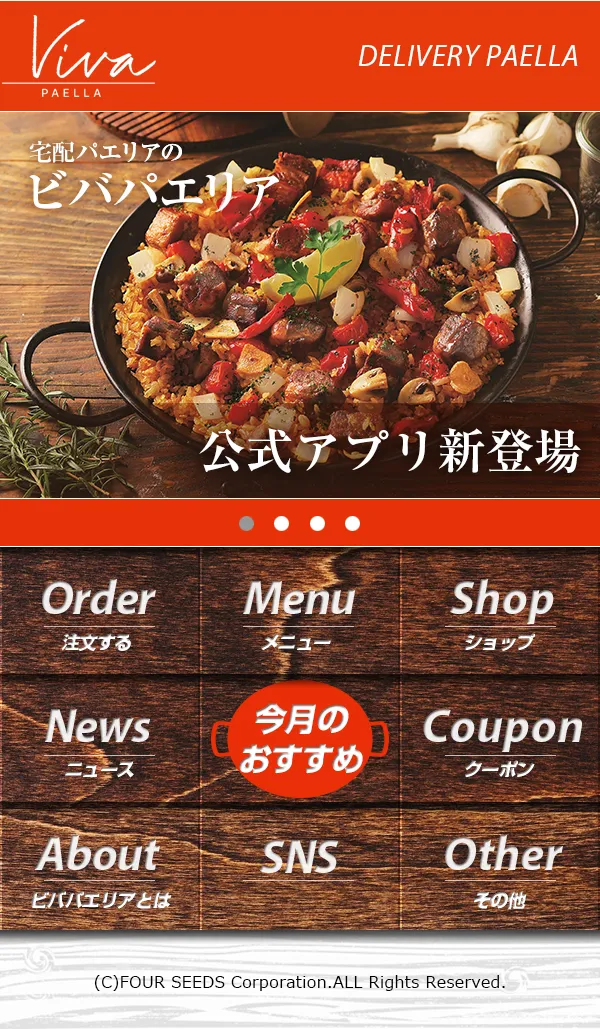
Task: Open the Other その他 tile
Action: click(x=500, y=869)
